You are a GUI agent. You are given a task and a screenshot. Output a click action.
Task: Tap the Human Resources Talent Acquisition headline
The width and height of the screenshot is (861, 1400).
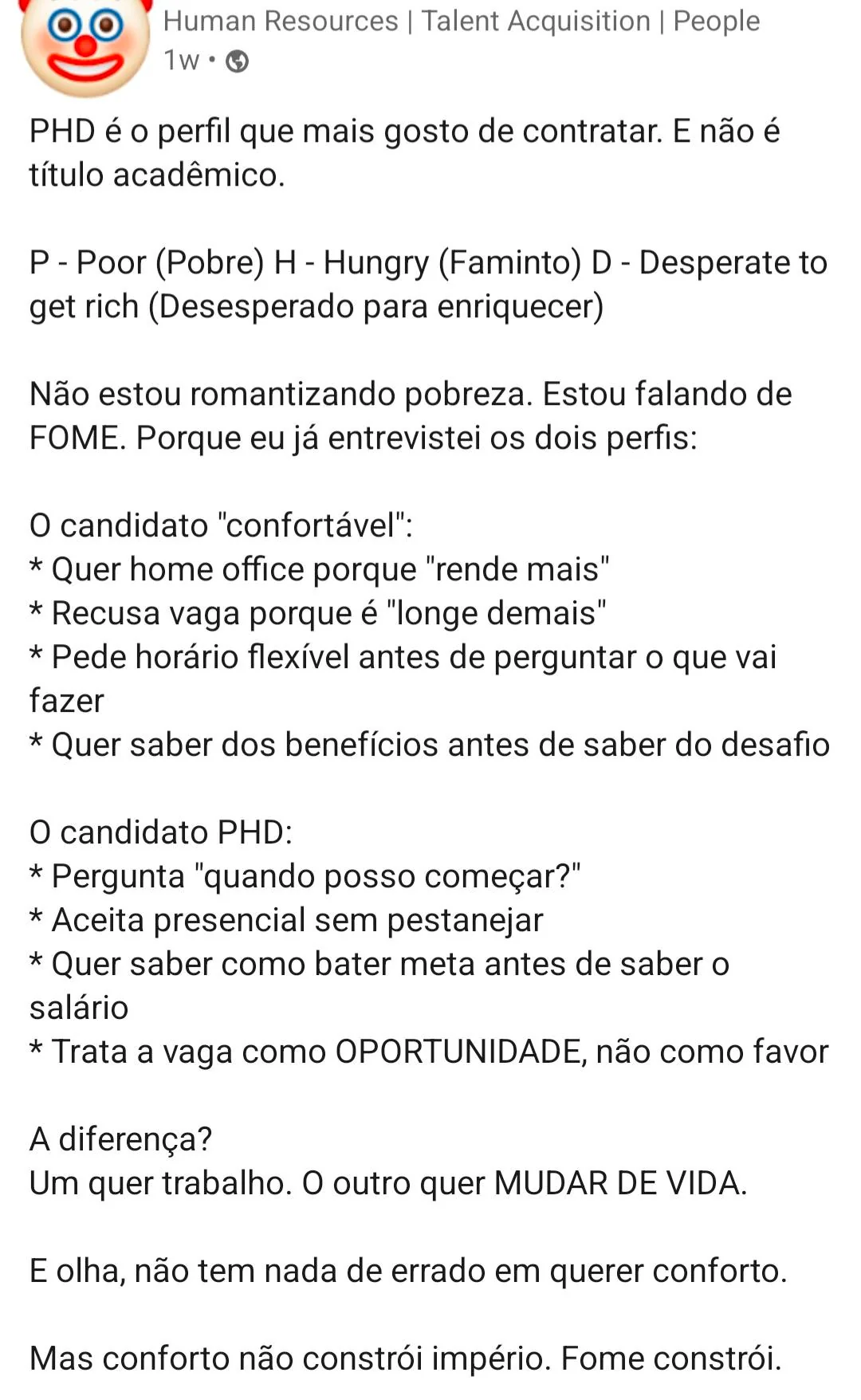click(x=461, y=22)
